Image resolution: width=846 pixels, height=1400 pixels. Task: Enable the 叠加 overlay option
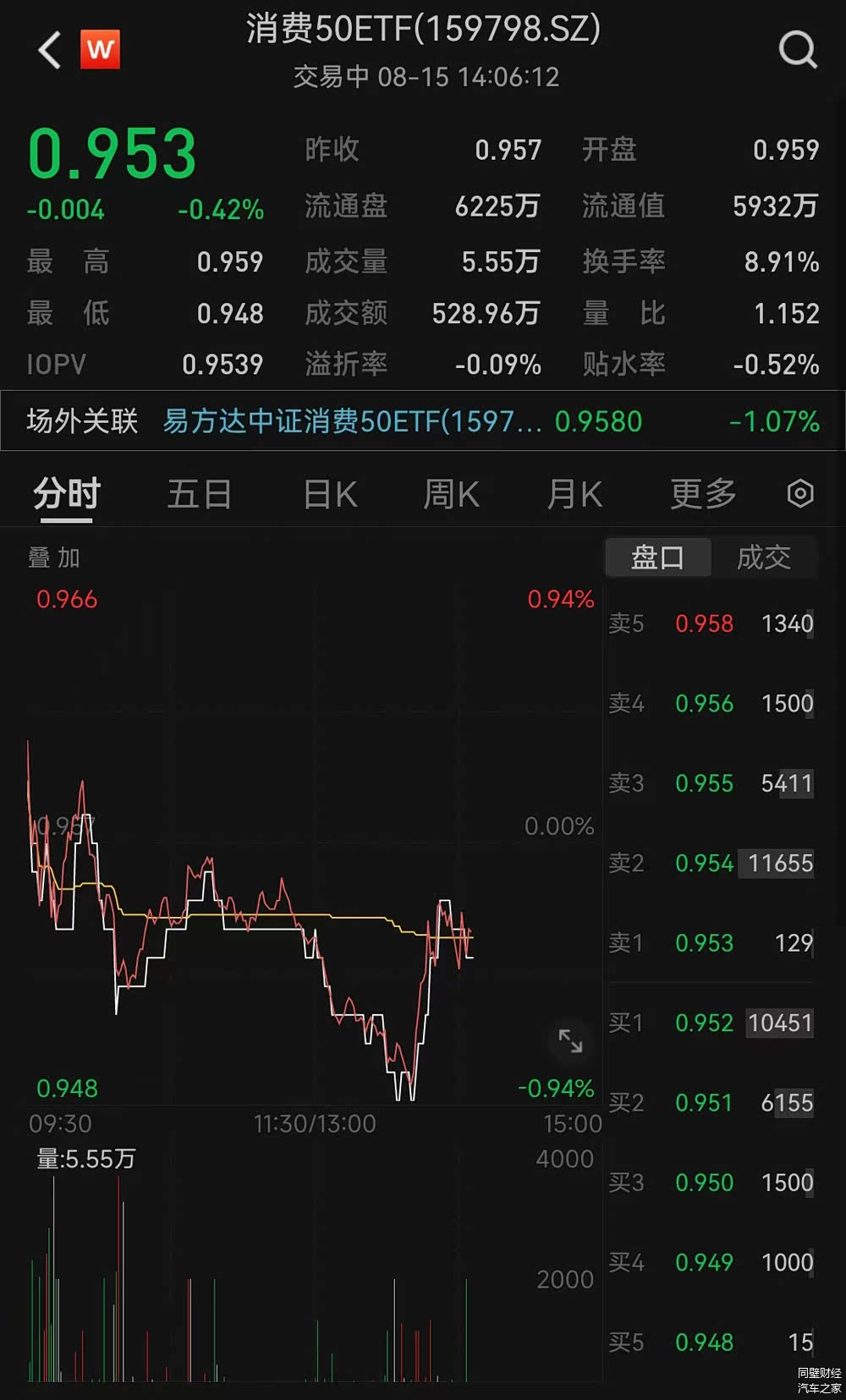(52, 557)
